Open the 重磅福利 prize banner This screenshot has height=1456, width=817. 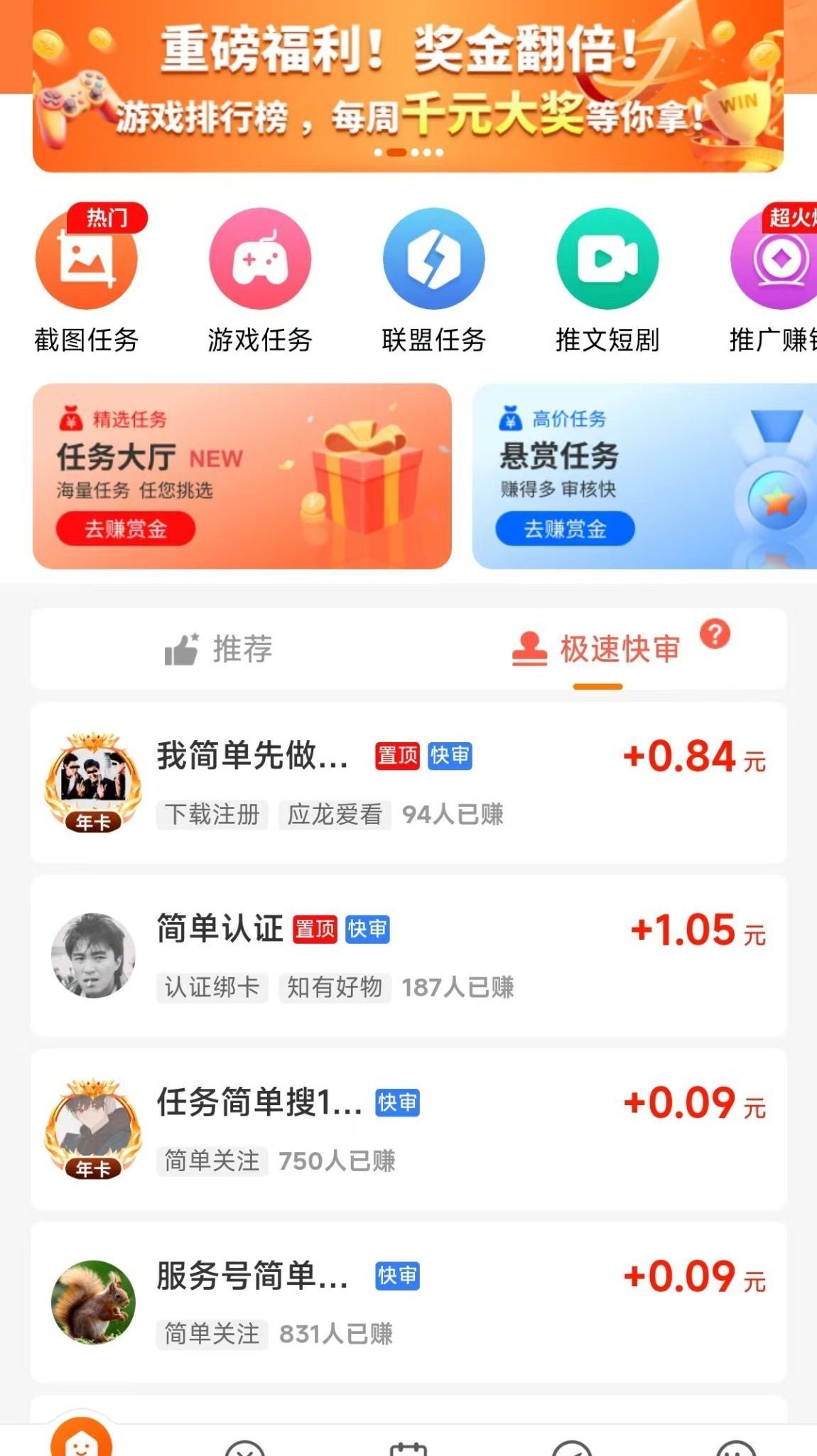point(408,85)
